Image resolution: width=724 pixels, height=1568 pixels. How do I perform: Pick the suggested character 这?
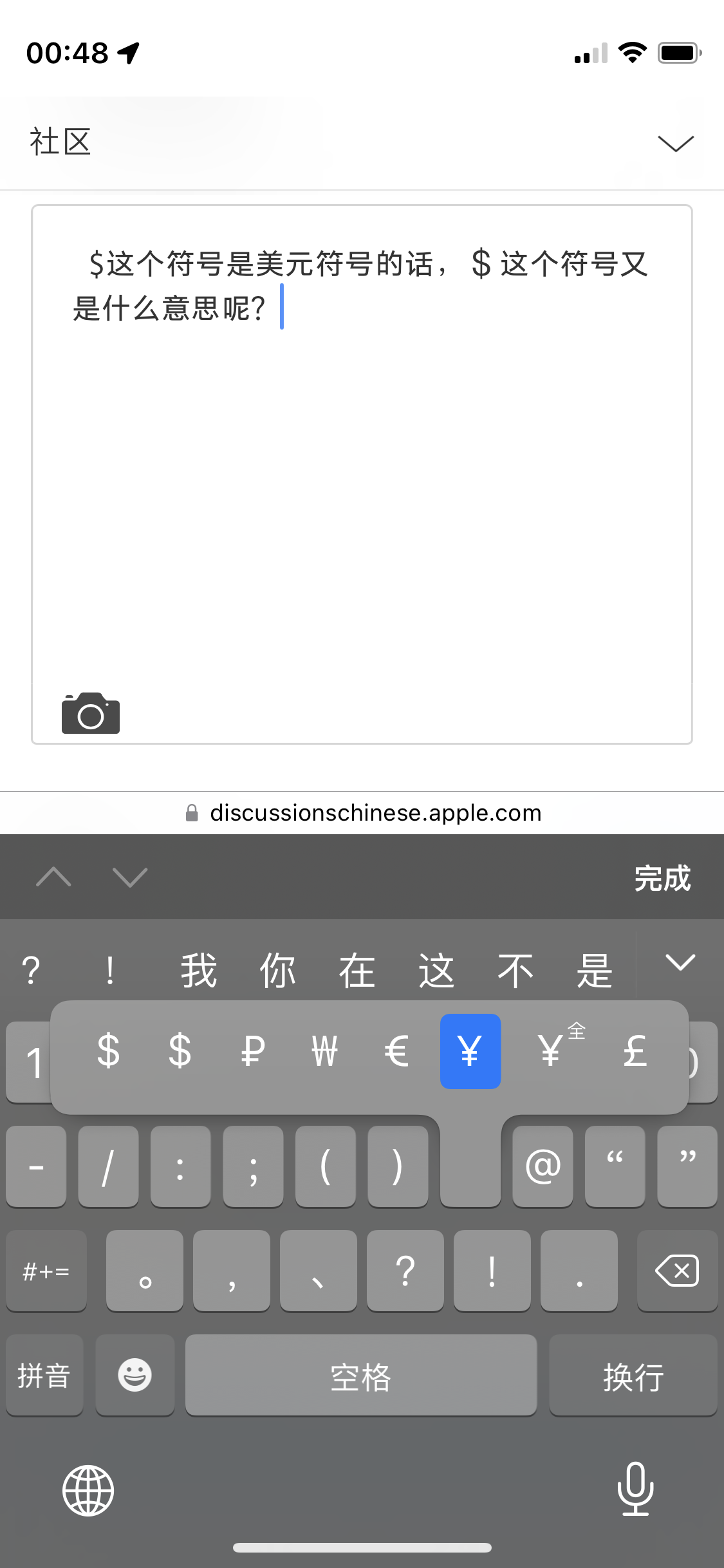point(436,971)
